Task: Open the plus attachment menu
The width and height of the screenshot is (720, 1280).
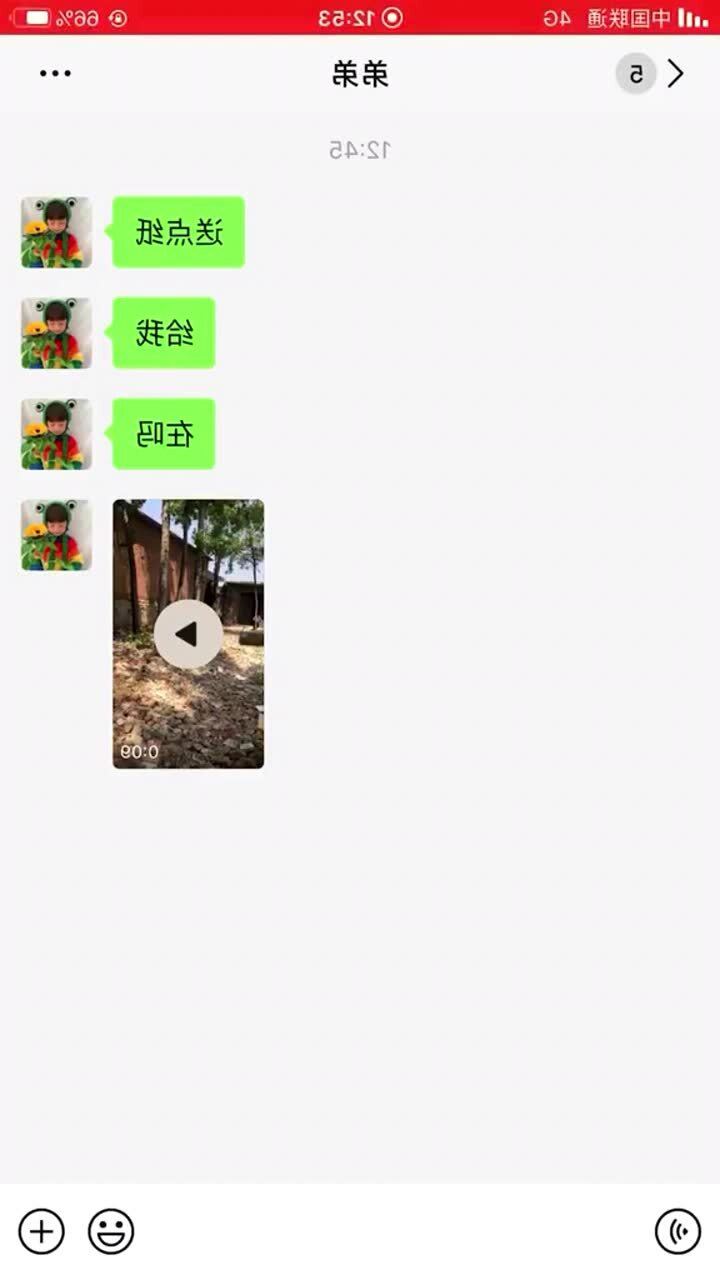Action: [x=41, y=1231]
